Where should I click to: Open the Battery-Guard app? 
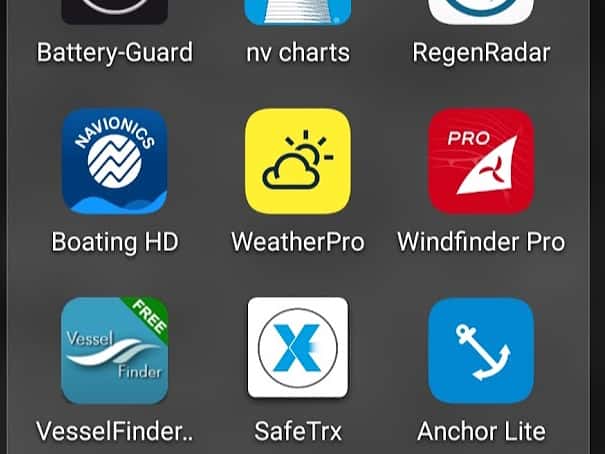point(114,14)
